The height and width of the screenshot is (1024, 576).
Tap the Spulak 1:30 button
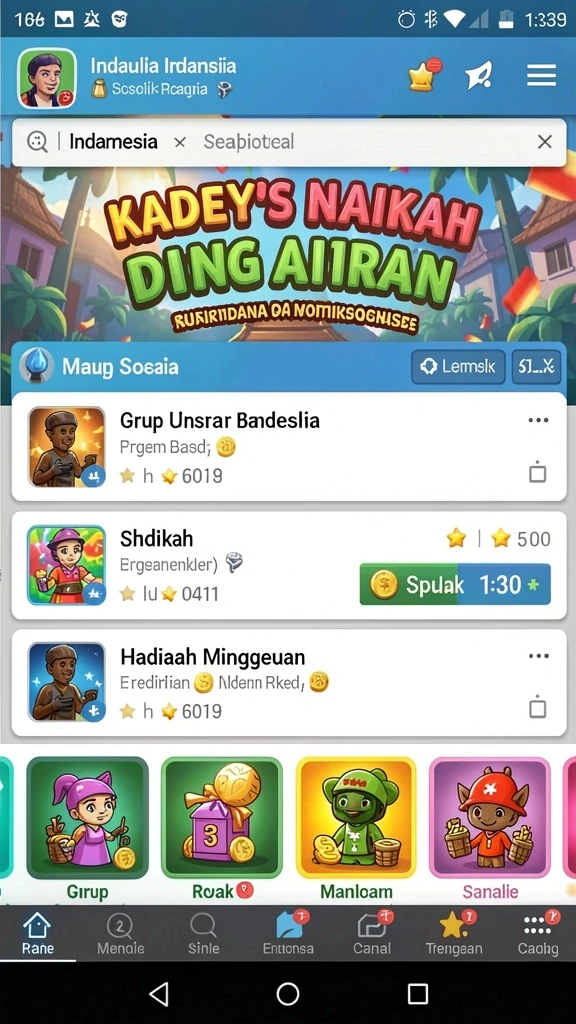[x=455, y=584]
